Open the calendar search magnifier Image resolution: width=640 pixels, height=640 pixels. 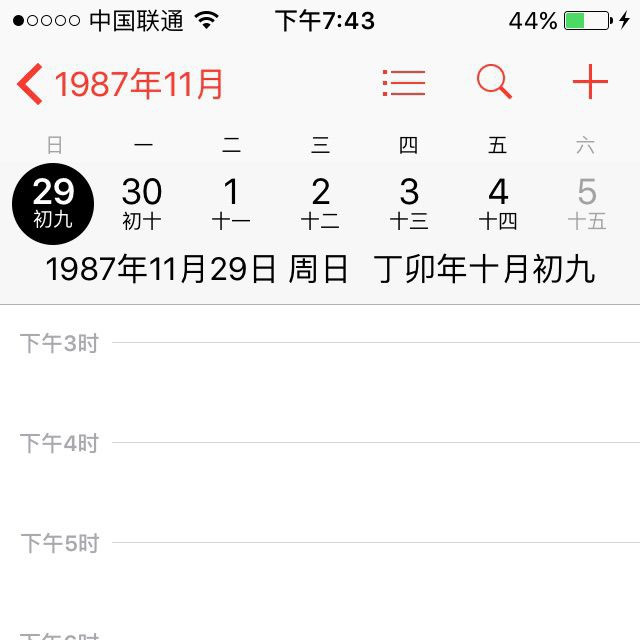(494, 83)
